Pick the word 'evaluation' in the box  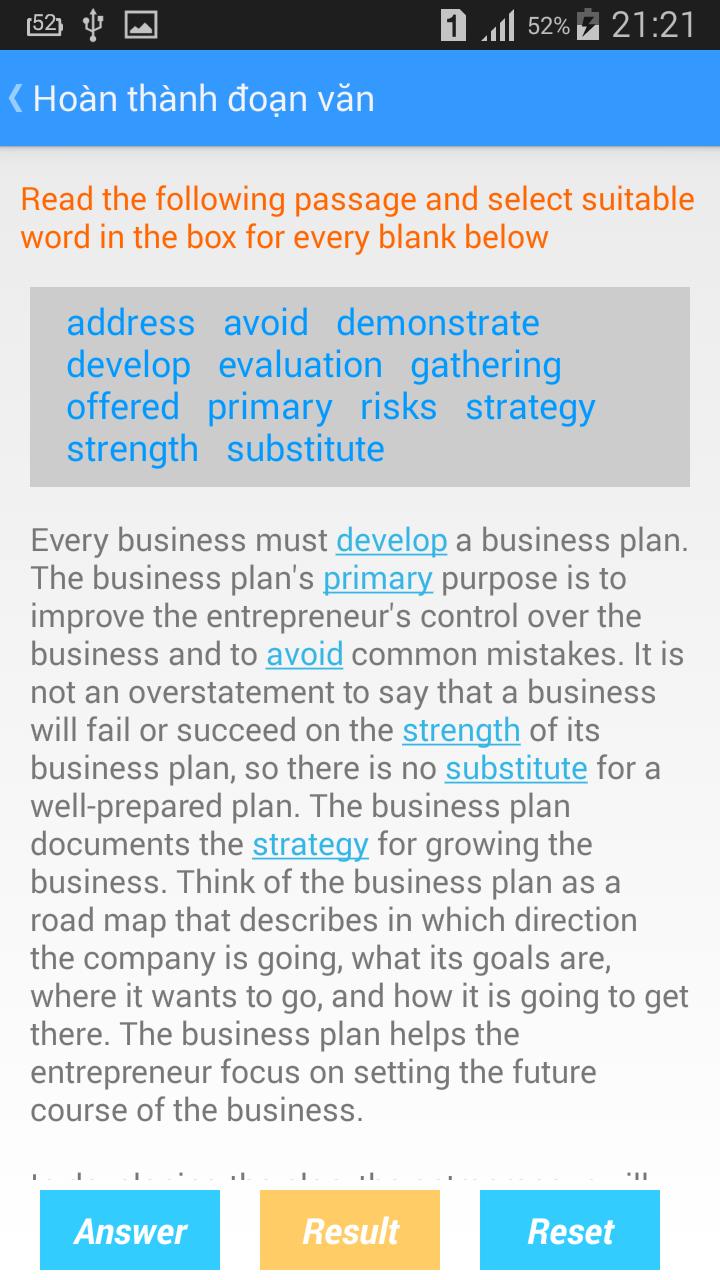tap(300, 365)
